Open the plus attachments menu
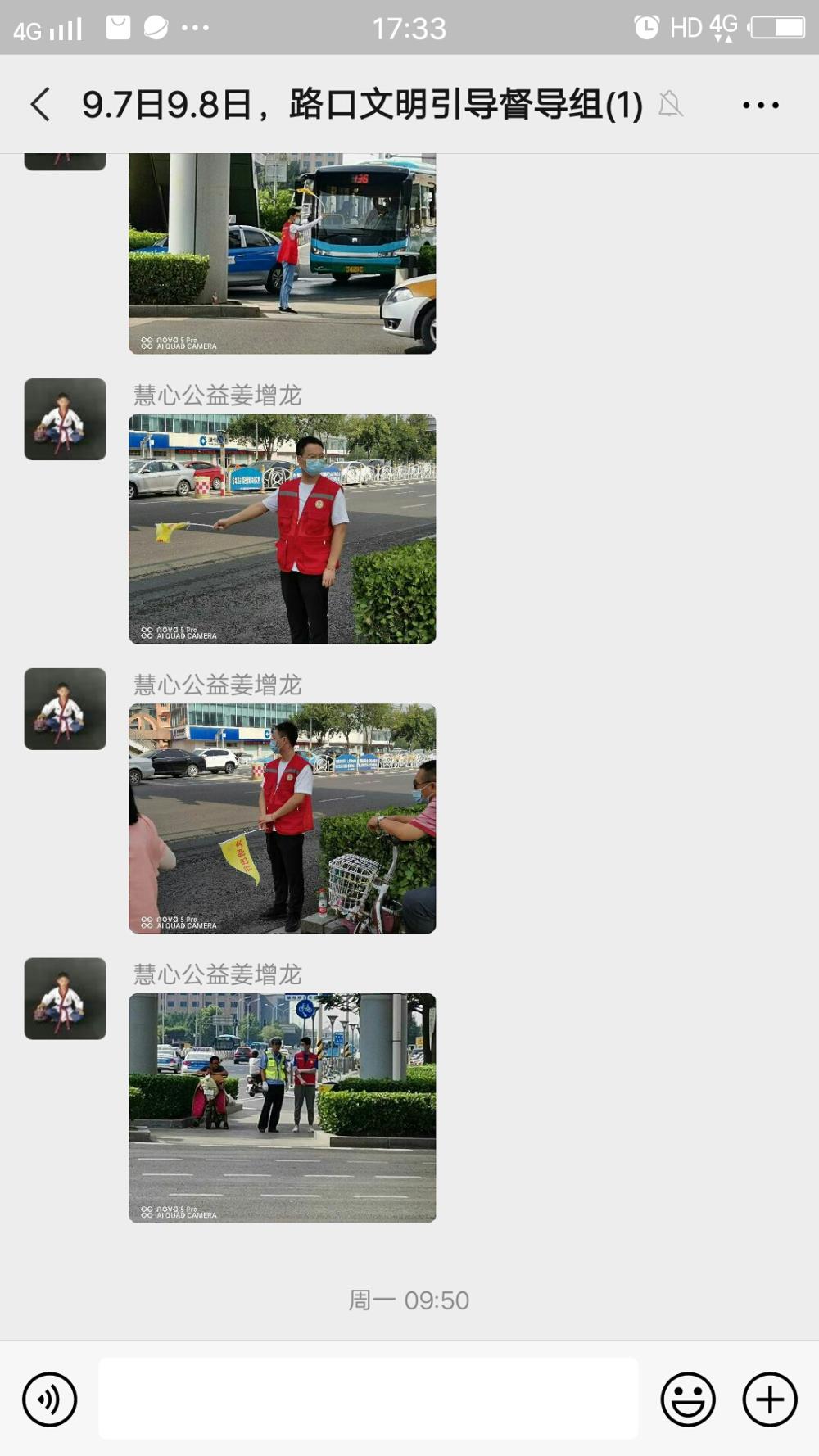This screenshot has height=1456, width=819. click(770, 1399)
